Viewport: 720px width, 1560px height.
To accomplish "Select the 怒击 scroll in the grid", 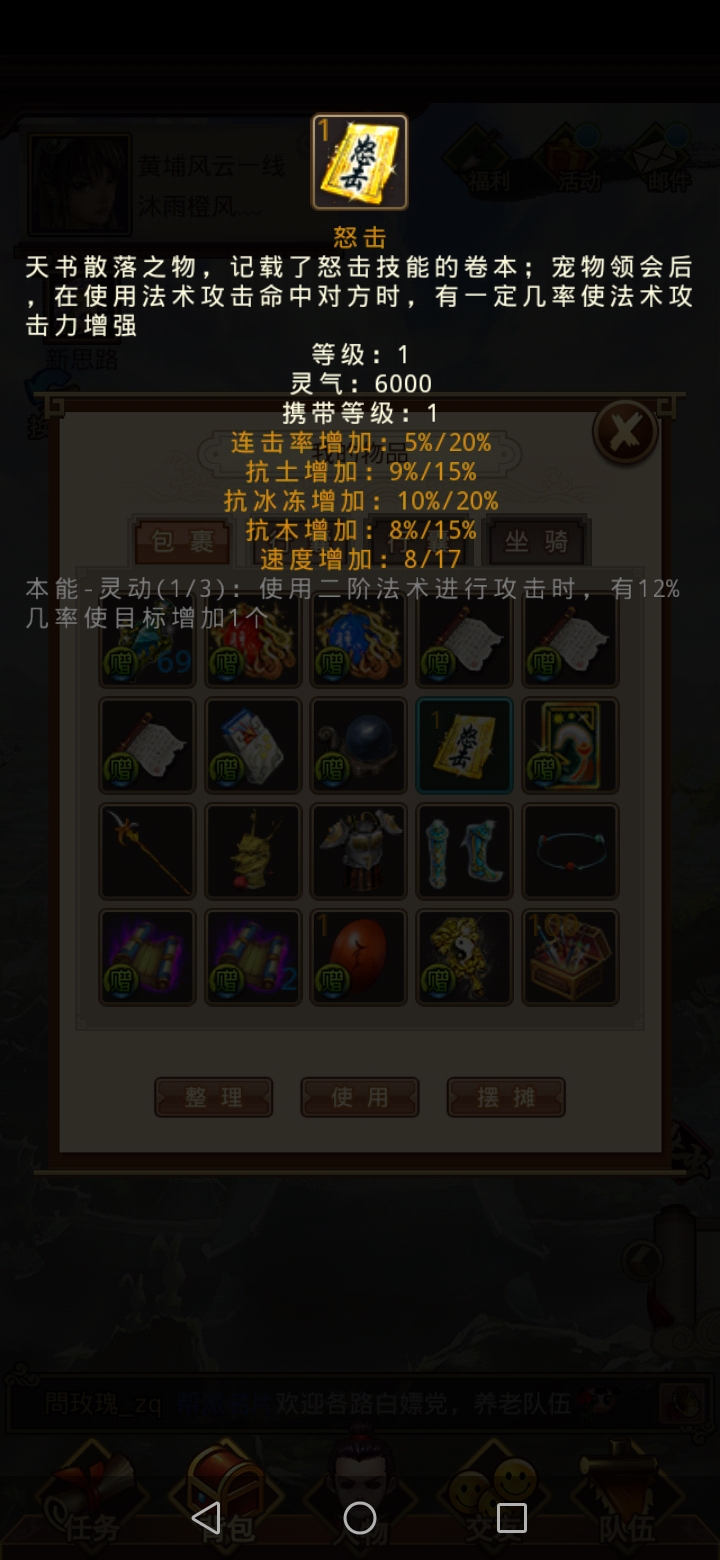I will tap(464, 746).
